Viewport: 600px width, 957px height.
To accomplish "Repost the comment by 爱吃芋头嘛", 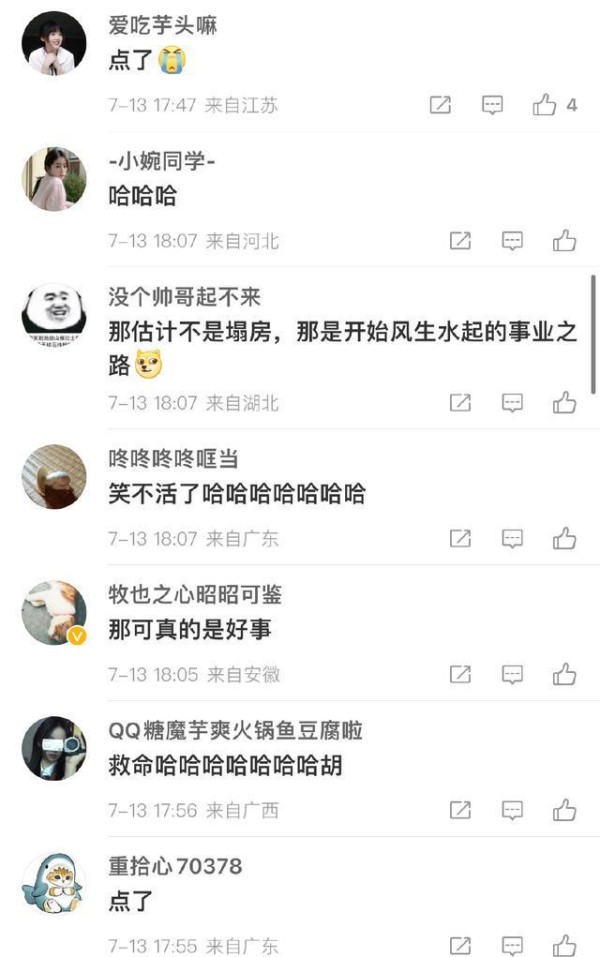I will pyautogui.click(x=440, y=105).
